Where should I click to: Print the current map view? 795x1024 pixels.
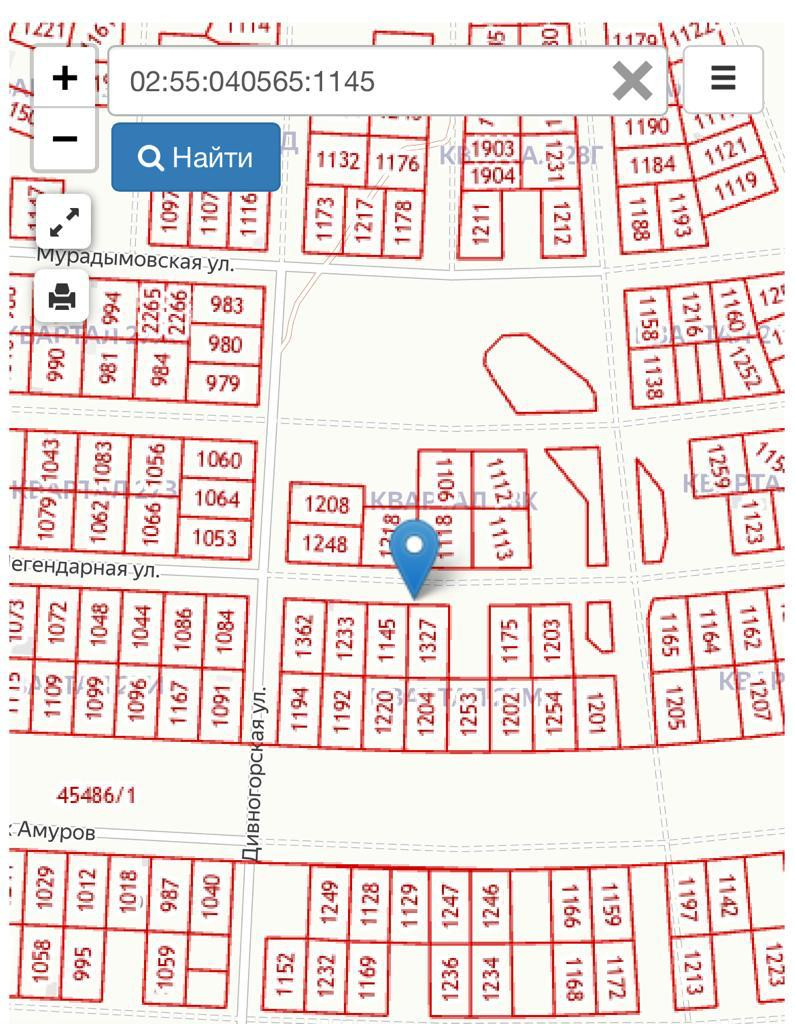pyautogui.click(x=62, y=297)
